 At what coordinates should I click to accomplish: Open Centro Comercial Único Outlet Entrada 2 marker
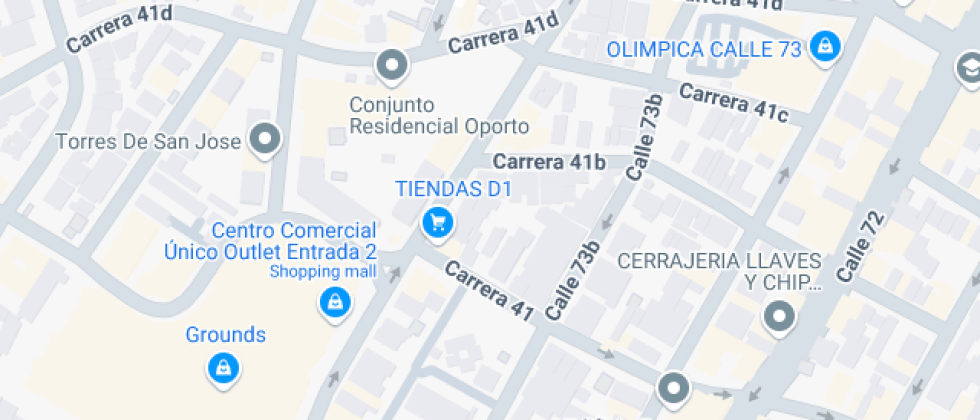[334, 300]
